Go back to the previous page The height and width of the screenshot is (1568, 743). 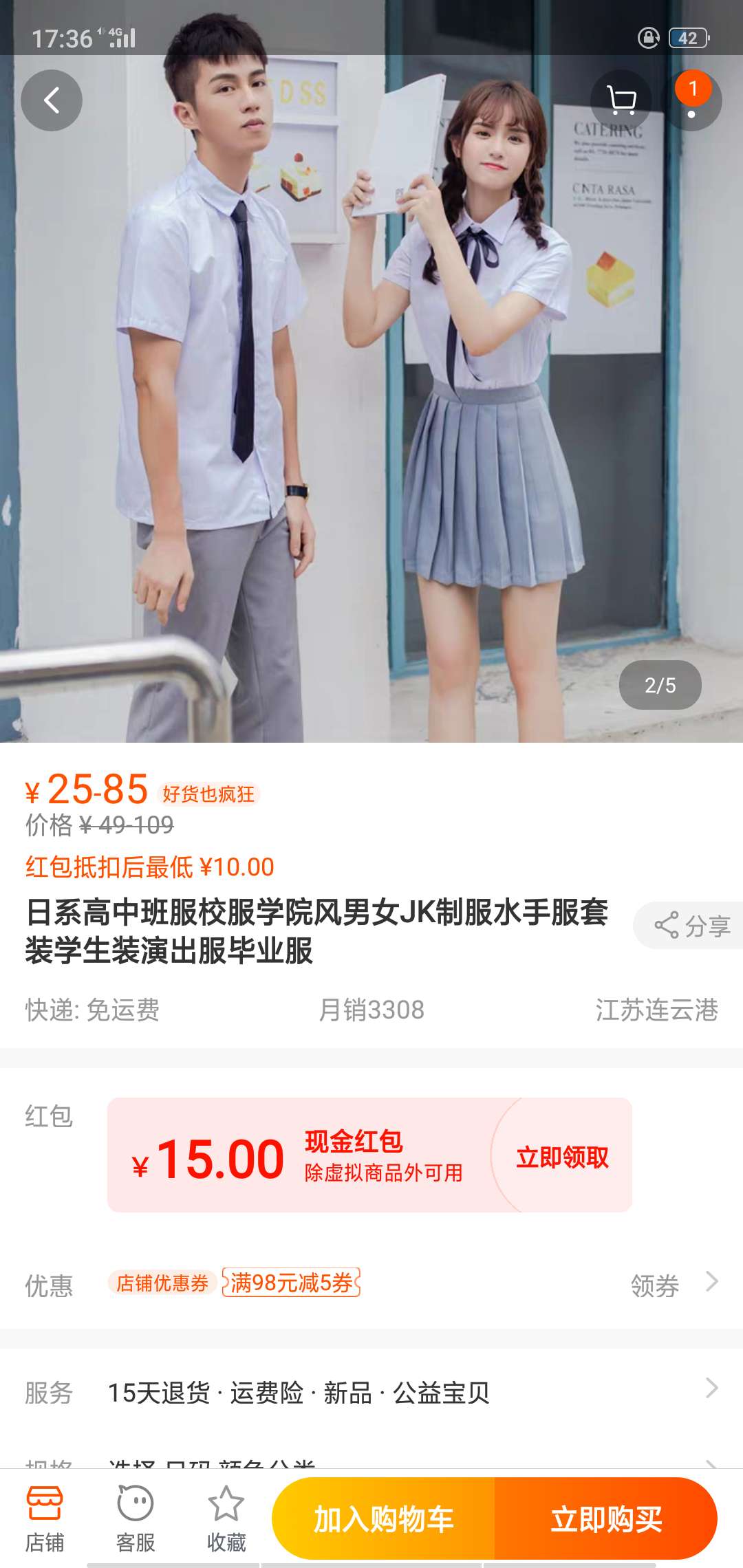(52, 100)
